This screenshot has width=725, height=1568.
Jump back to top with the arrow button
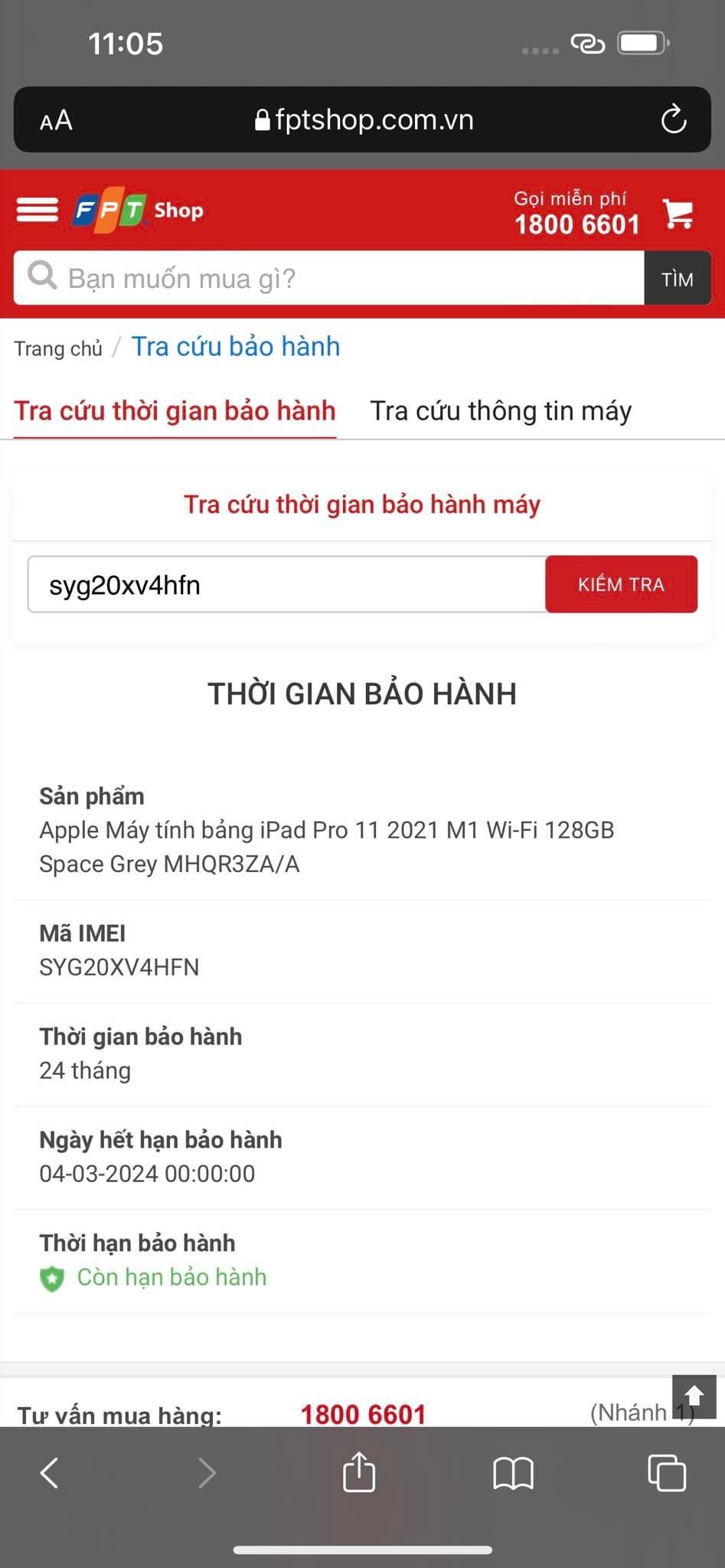click(x=694, y=1396)
